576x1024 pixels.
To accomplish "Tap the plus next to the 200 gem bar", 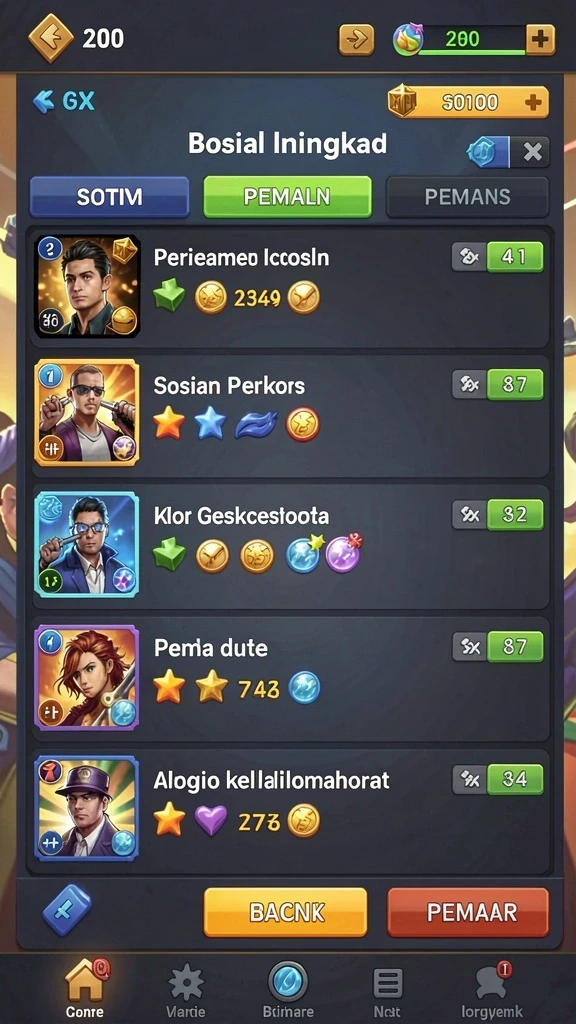I will tap(540, 40).
